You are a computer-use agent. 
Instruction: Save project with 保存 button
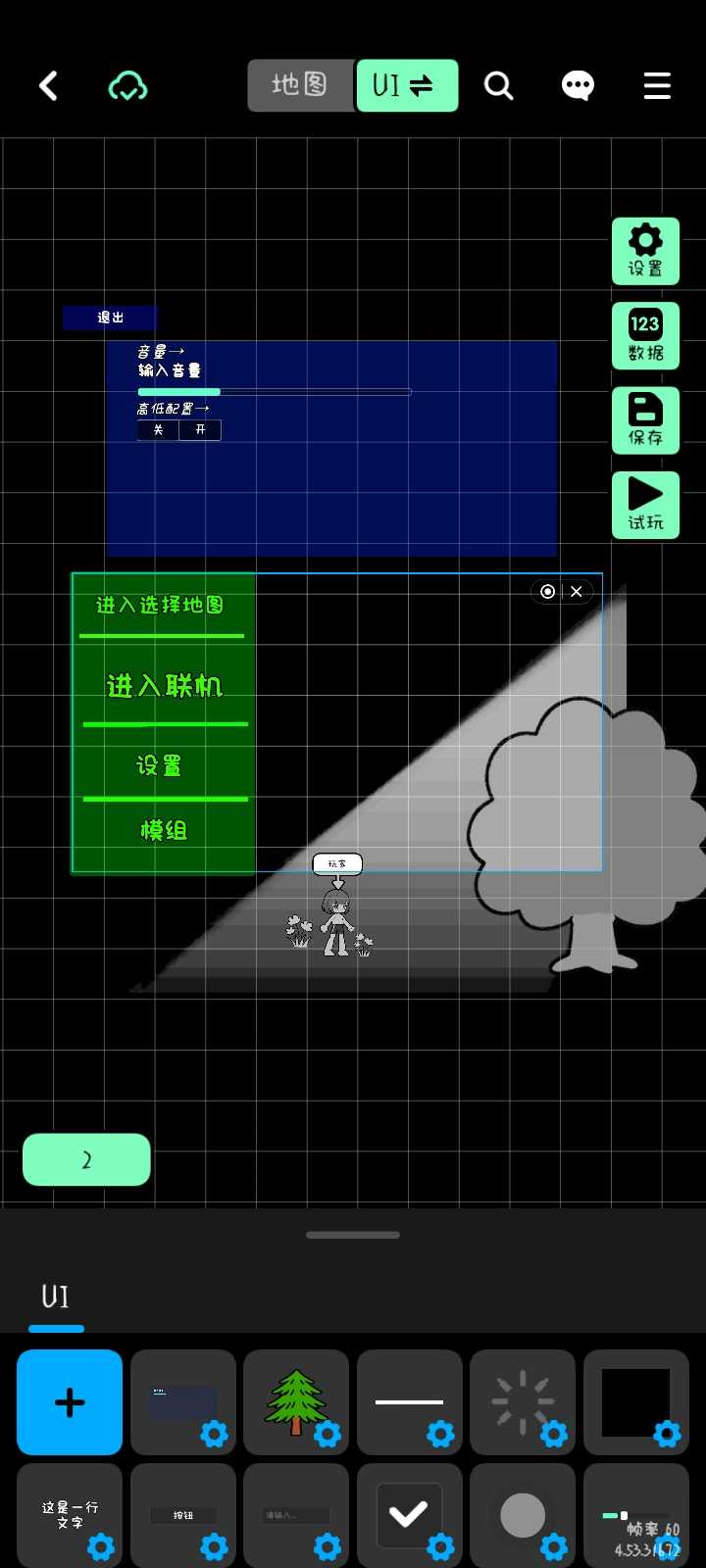click(x=645, y=420)
